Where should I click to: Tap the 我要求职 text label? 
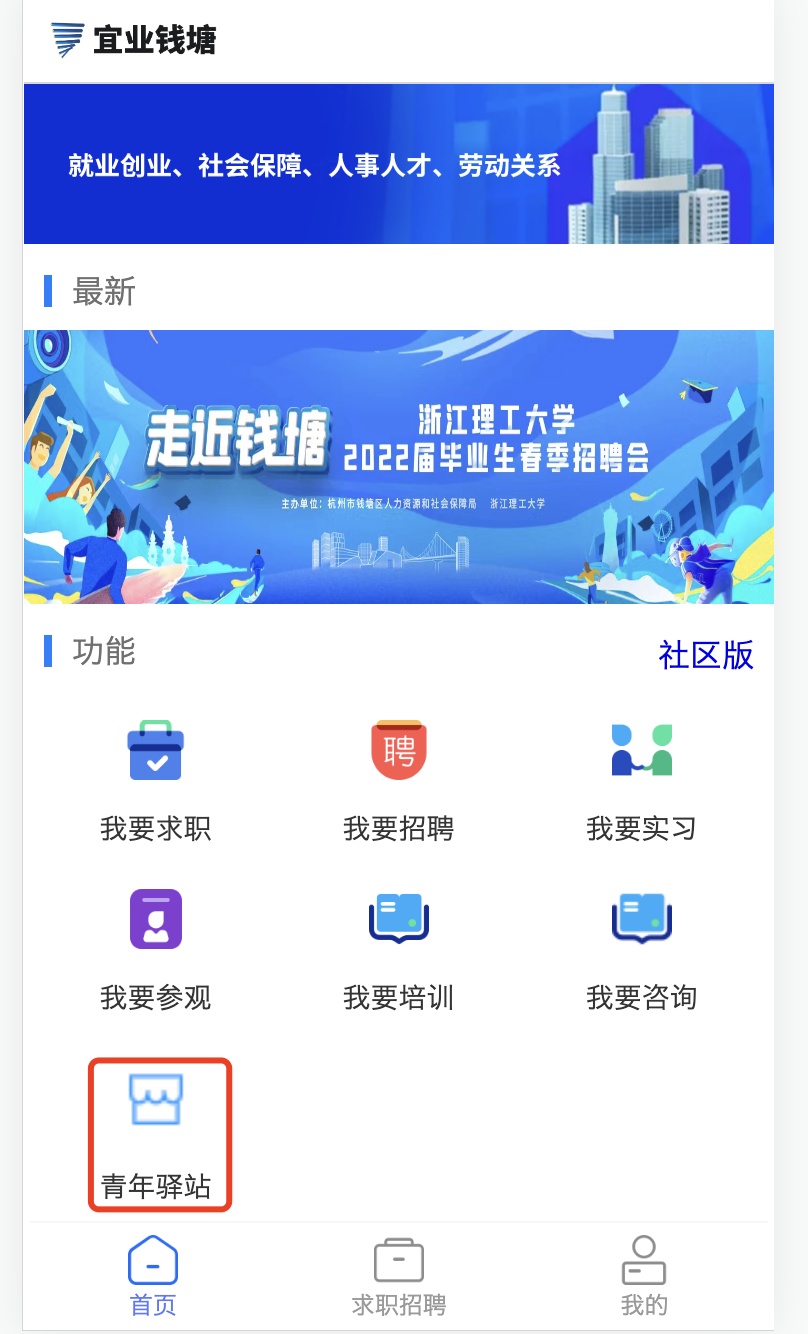(155, 828)
